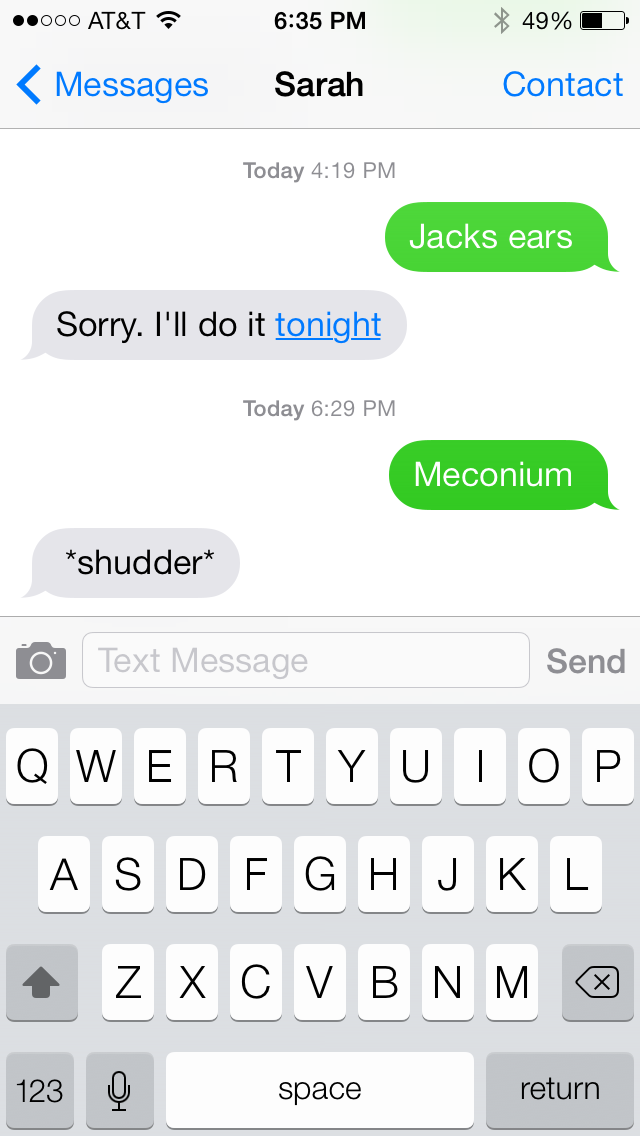The image size is (640, 1136).
Task: Go back to the Messages list
Action: click(112, 86)
